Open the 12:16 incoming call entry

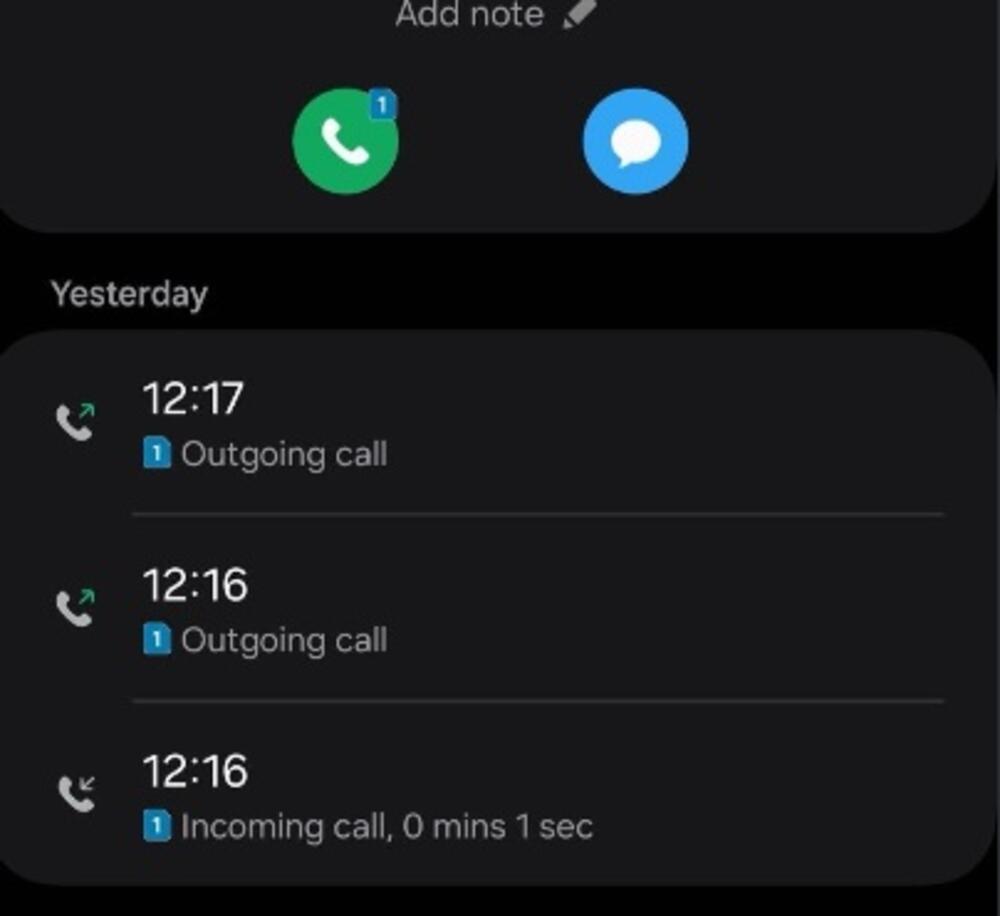[x=500, y=795]
